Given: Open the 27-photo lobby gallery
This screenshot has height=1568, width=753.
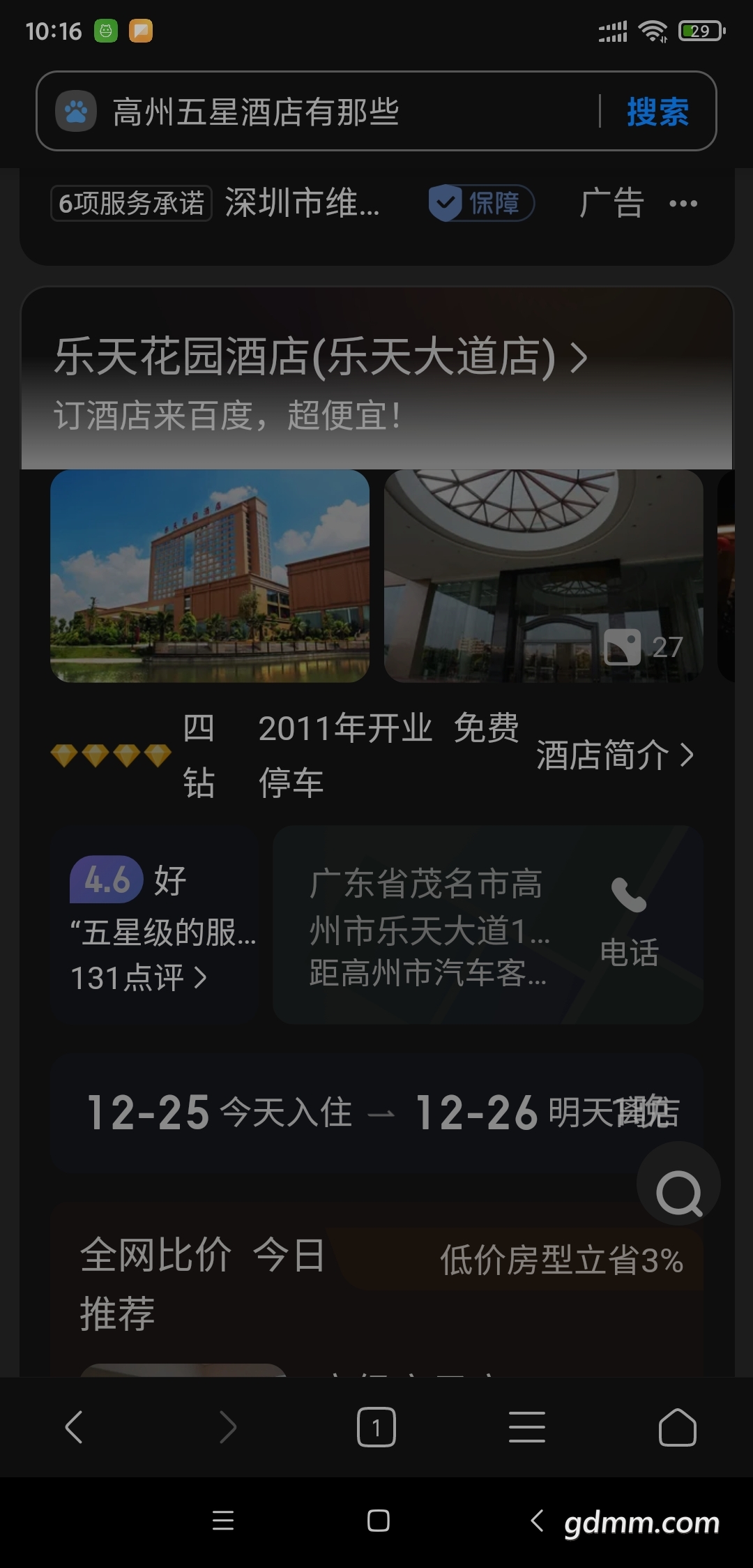Looking at the screenshot, I should tap(543, 576).
